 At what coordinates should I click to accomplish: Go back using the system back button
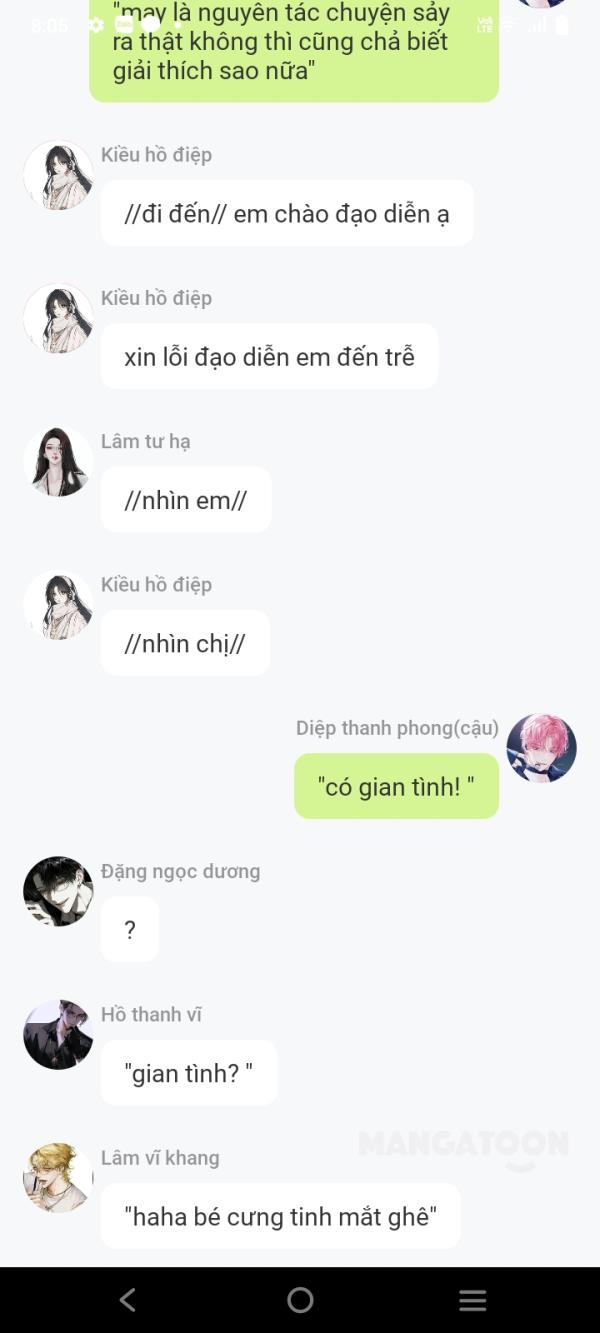click(127, 1299)
